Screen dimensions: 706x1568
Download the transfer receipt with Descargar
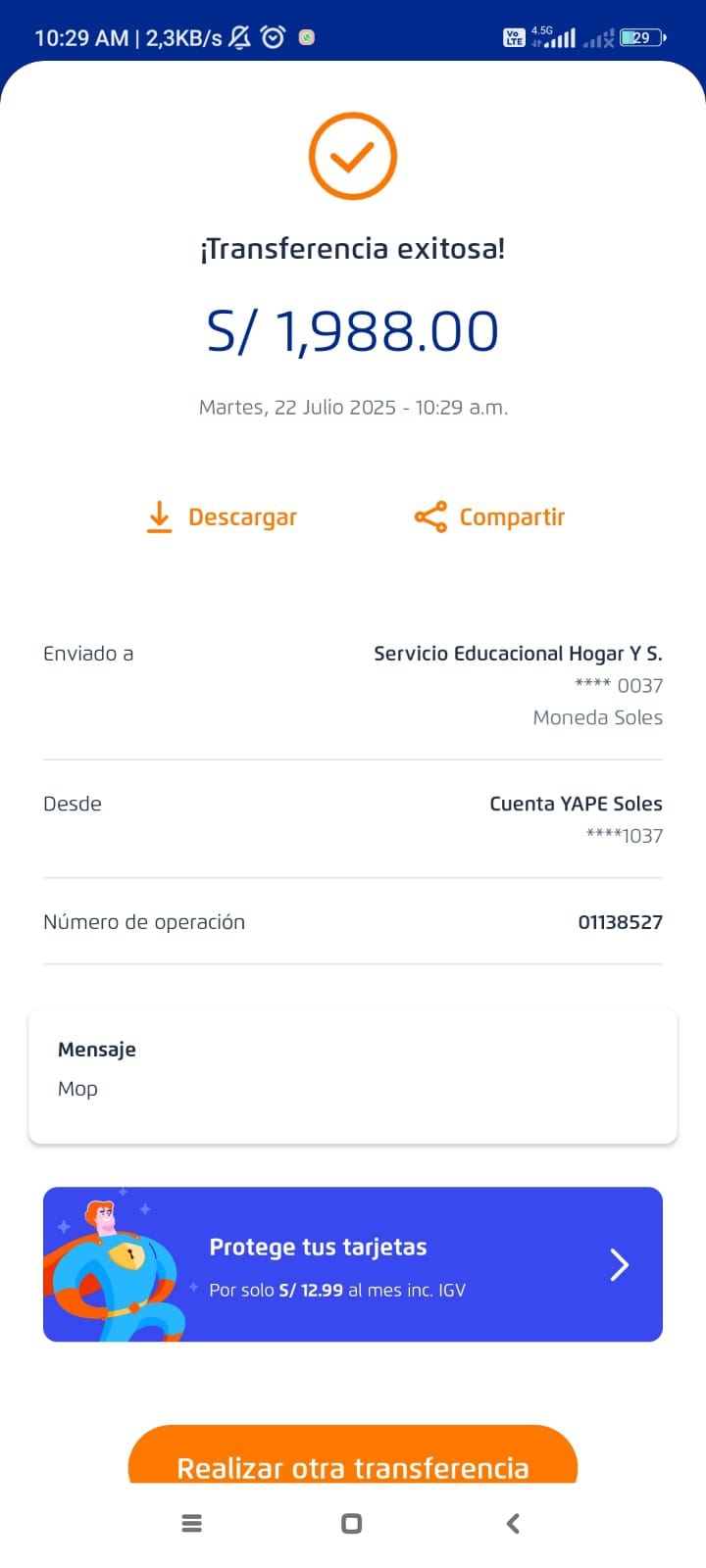point(222,516)
